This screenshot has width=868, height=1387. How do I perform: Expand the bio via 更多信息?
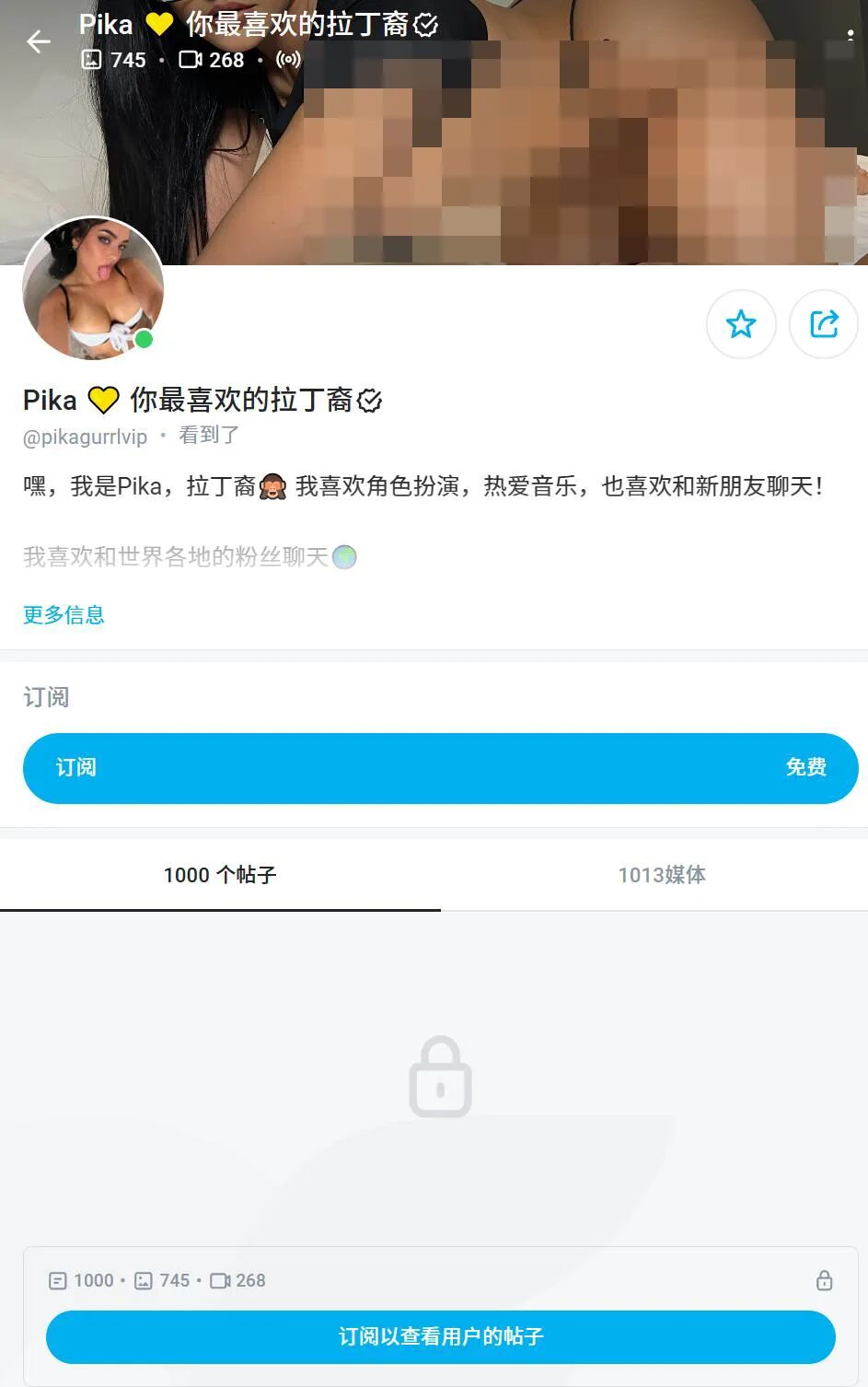tap(64, 614)
